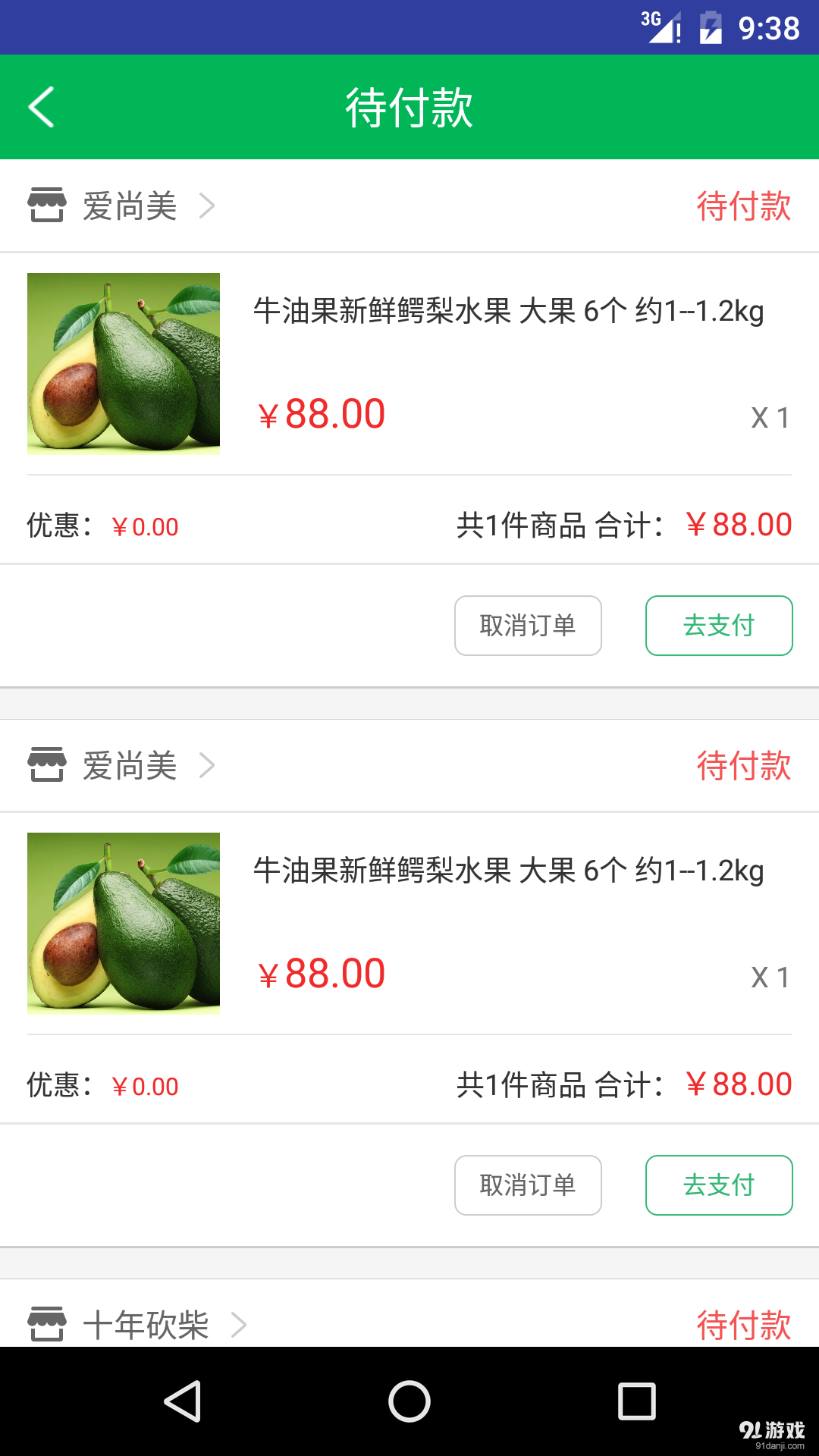
Task: Tap the back arrow in the green header
Action: 42,106
